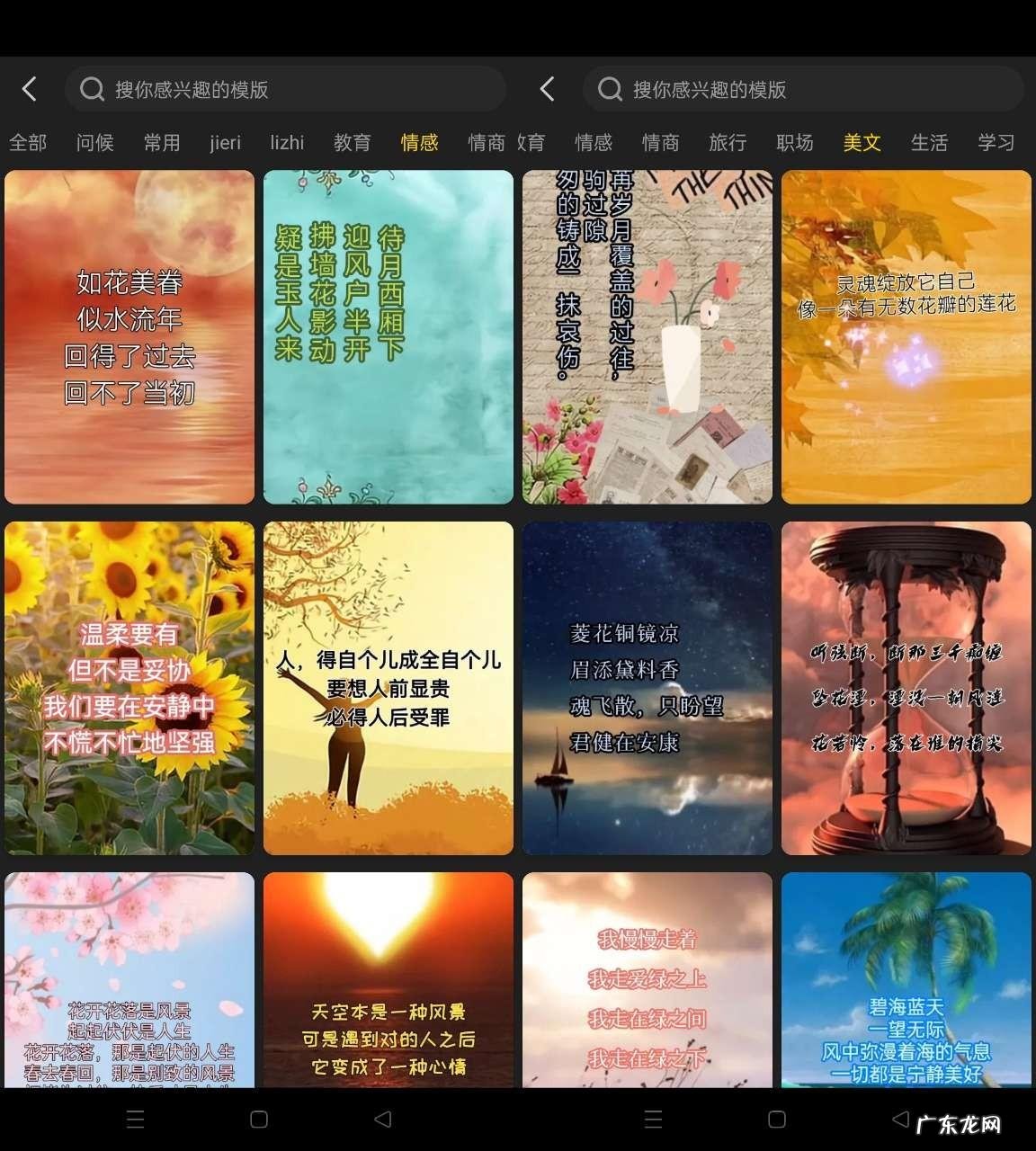The width and height of the screenshot is (1036, 1151).
Task: Switch to the 教育 tab
Action: pos(353,142)
